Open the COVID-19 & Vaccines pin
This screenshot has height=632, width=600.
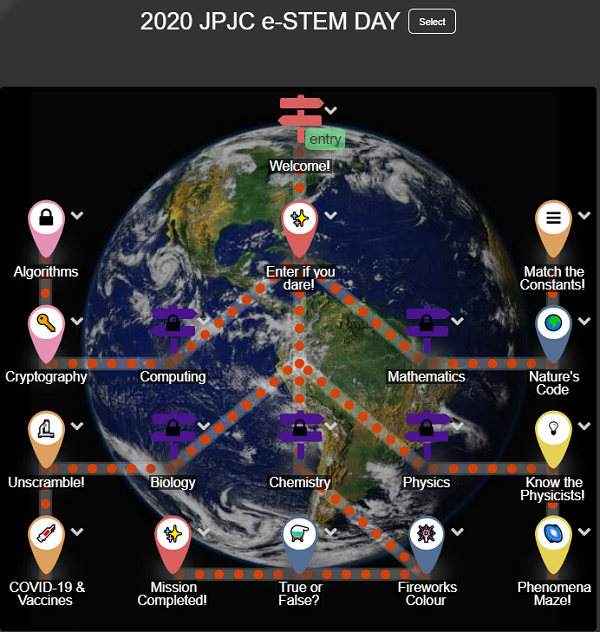pyautogui.click(x=46, y=537)
